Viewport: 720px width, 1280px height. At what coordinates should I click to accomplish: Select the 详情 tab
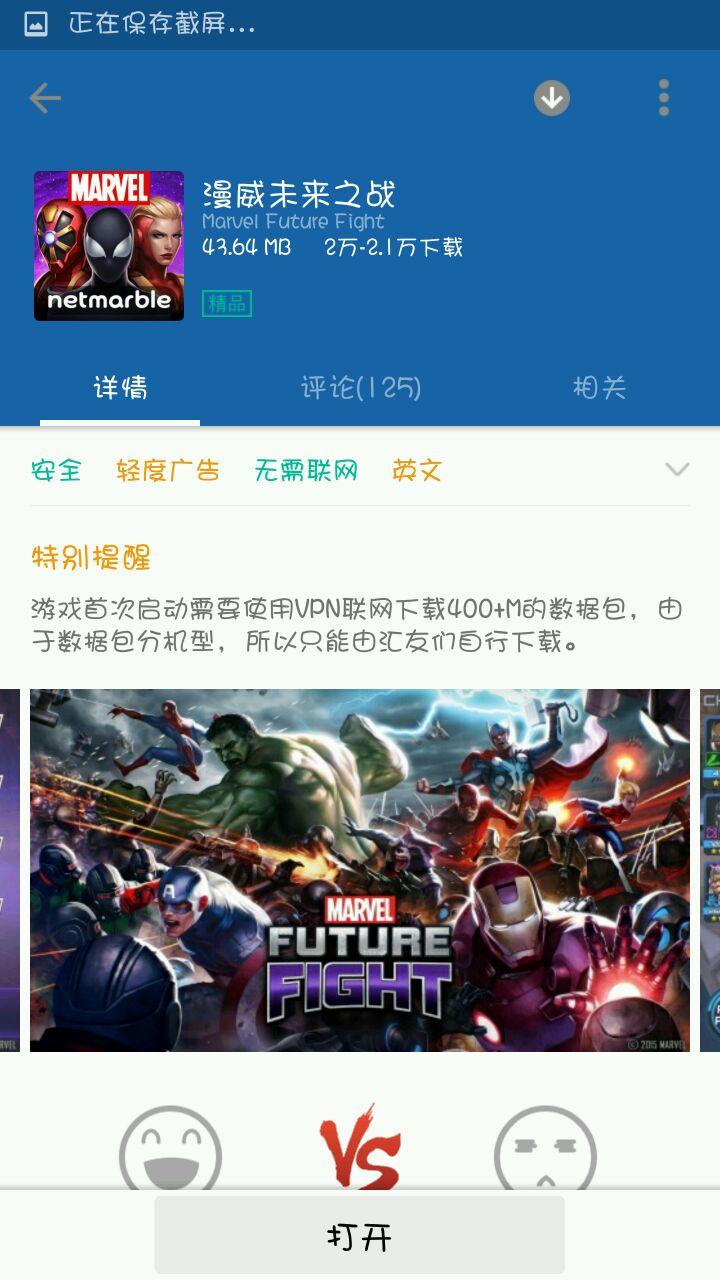point(120,387)
